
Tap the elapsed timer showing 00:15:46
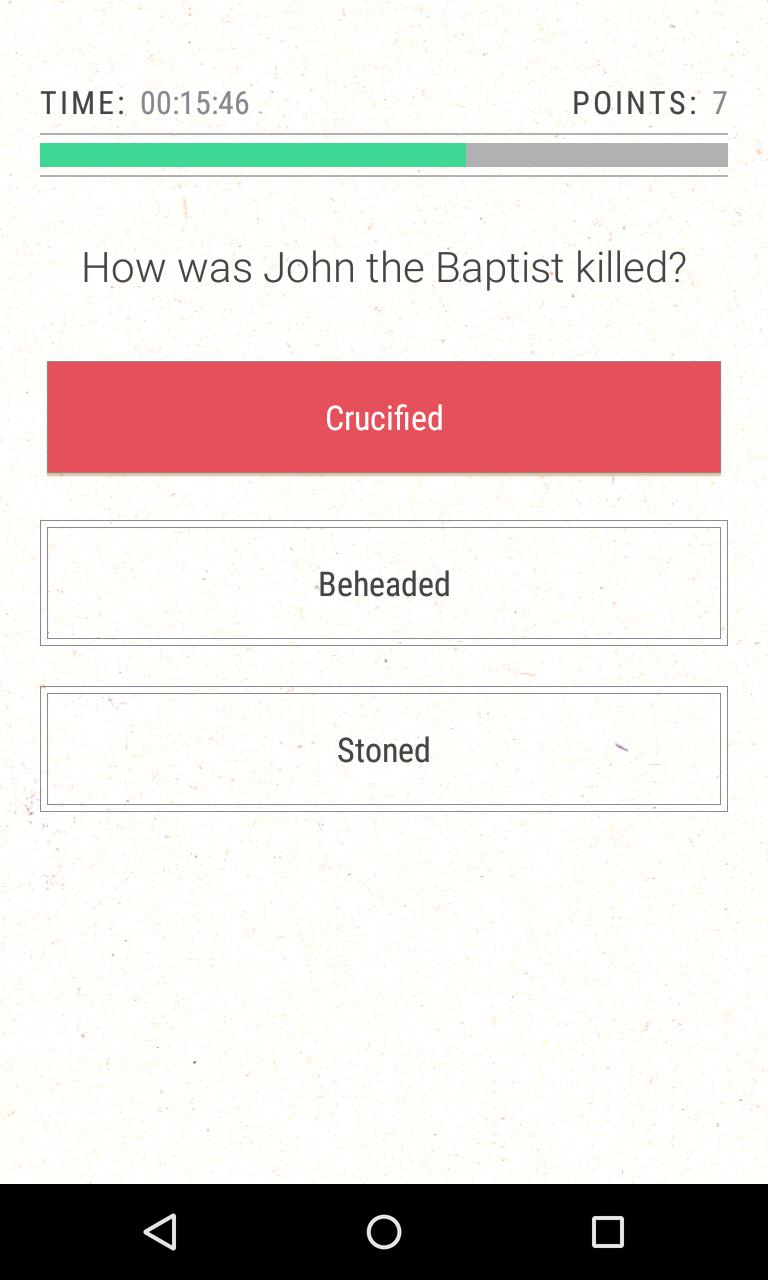194,102
